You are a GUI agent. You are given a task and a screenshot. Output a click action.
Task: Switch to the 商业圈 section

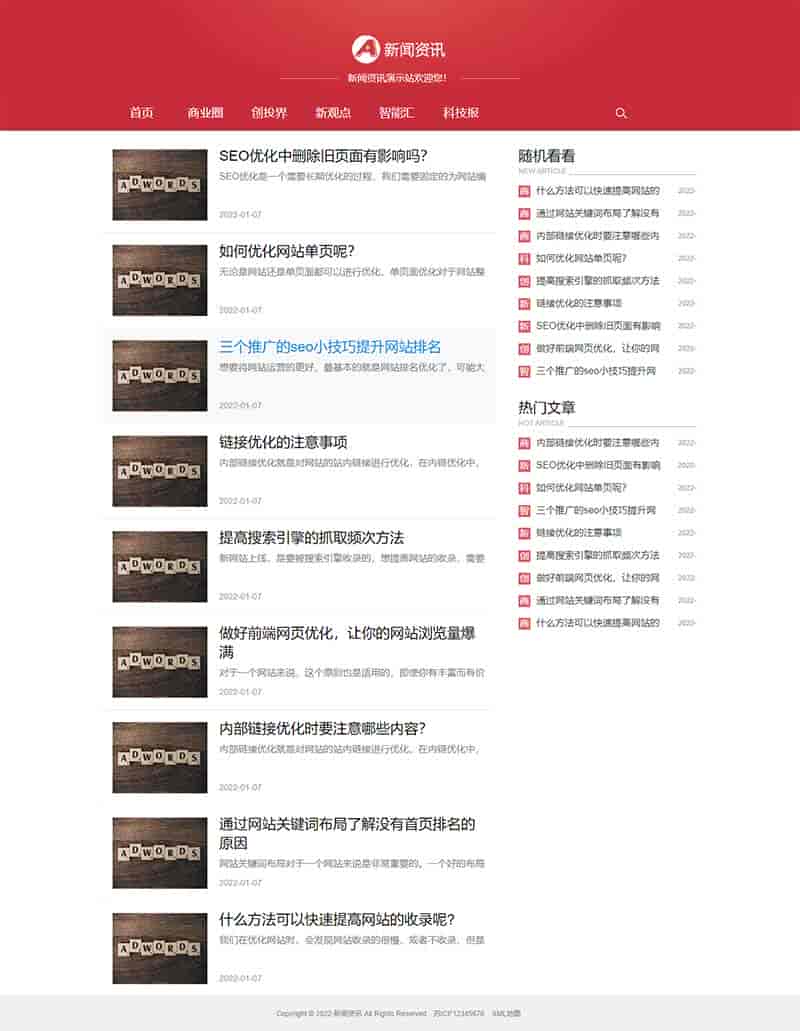tap(205, 113)
